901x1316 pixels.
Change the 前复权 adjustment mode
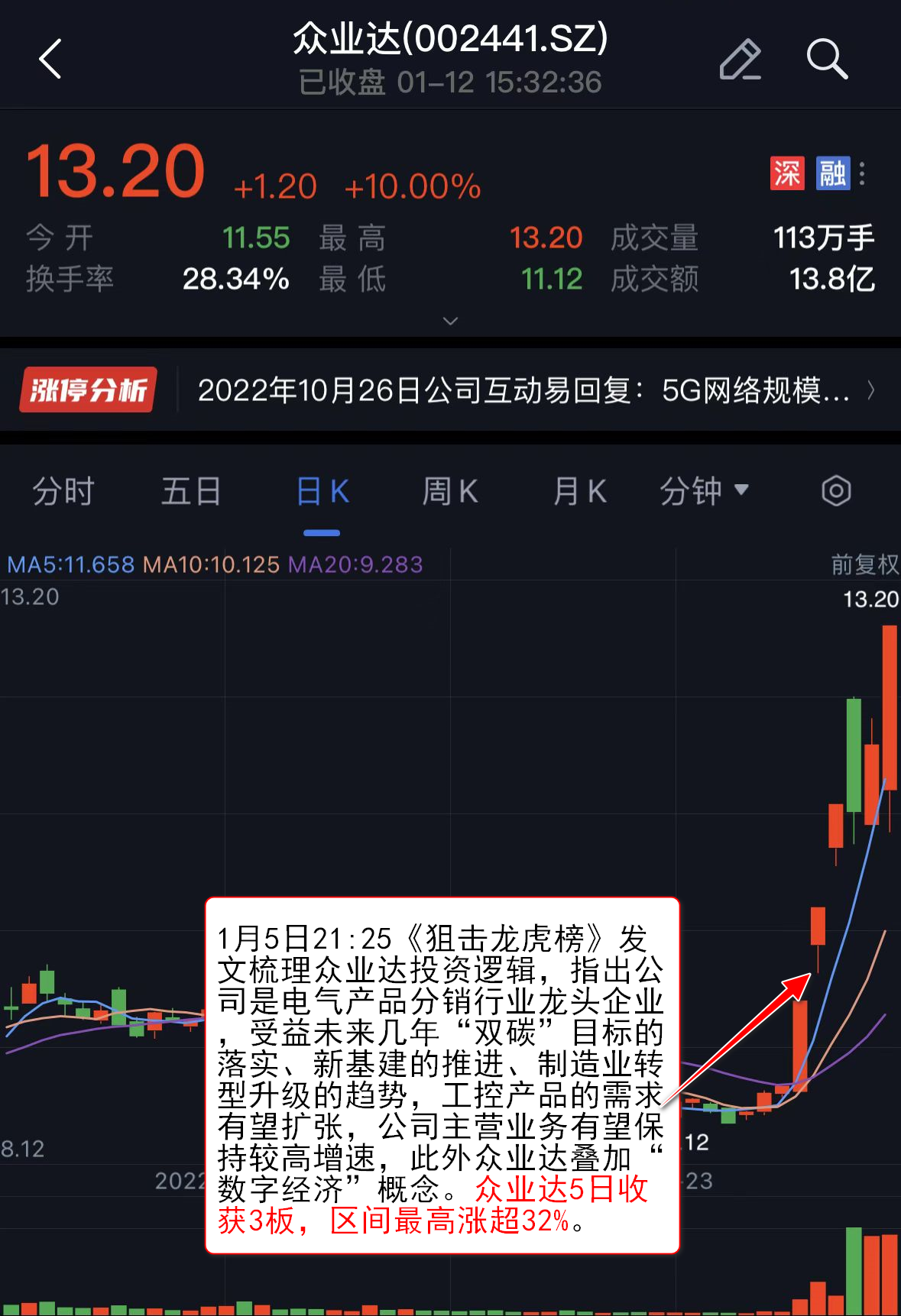click(864, 564)
